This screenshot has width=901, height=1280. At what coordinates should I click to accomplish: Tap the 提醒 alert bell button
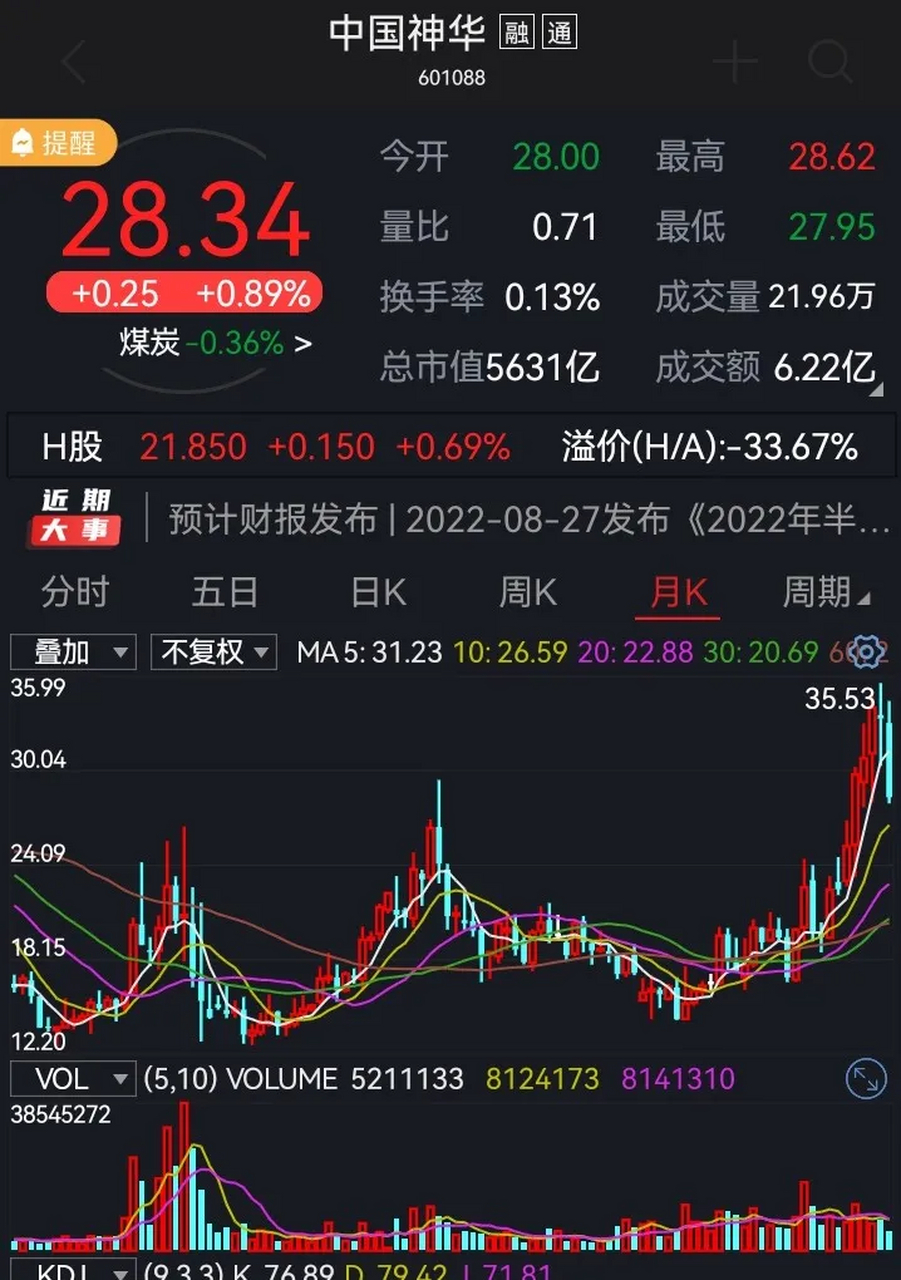coord(57,144)
